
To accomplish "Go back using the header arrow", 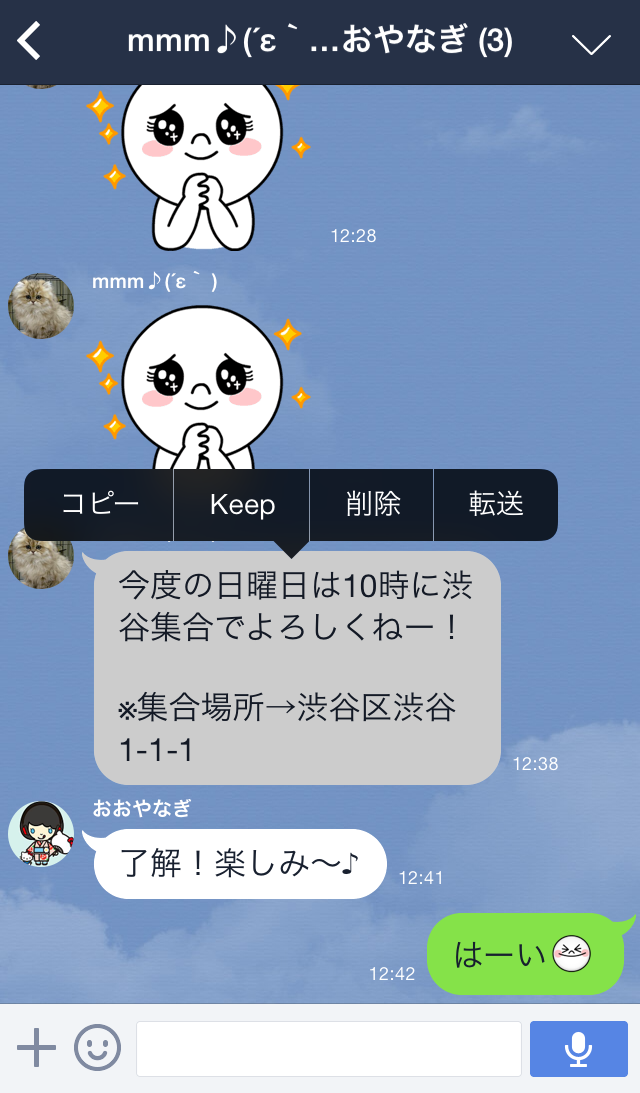I will pyautogui.click(x=29, y=41).
